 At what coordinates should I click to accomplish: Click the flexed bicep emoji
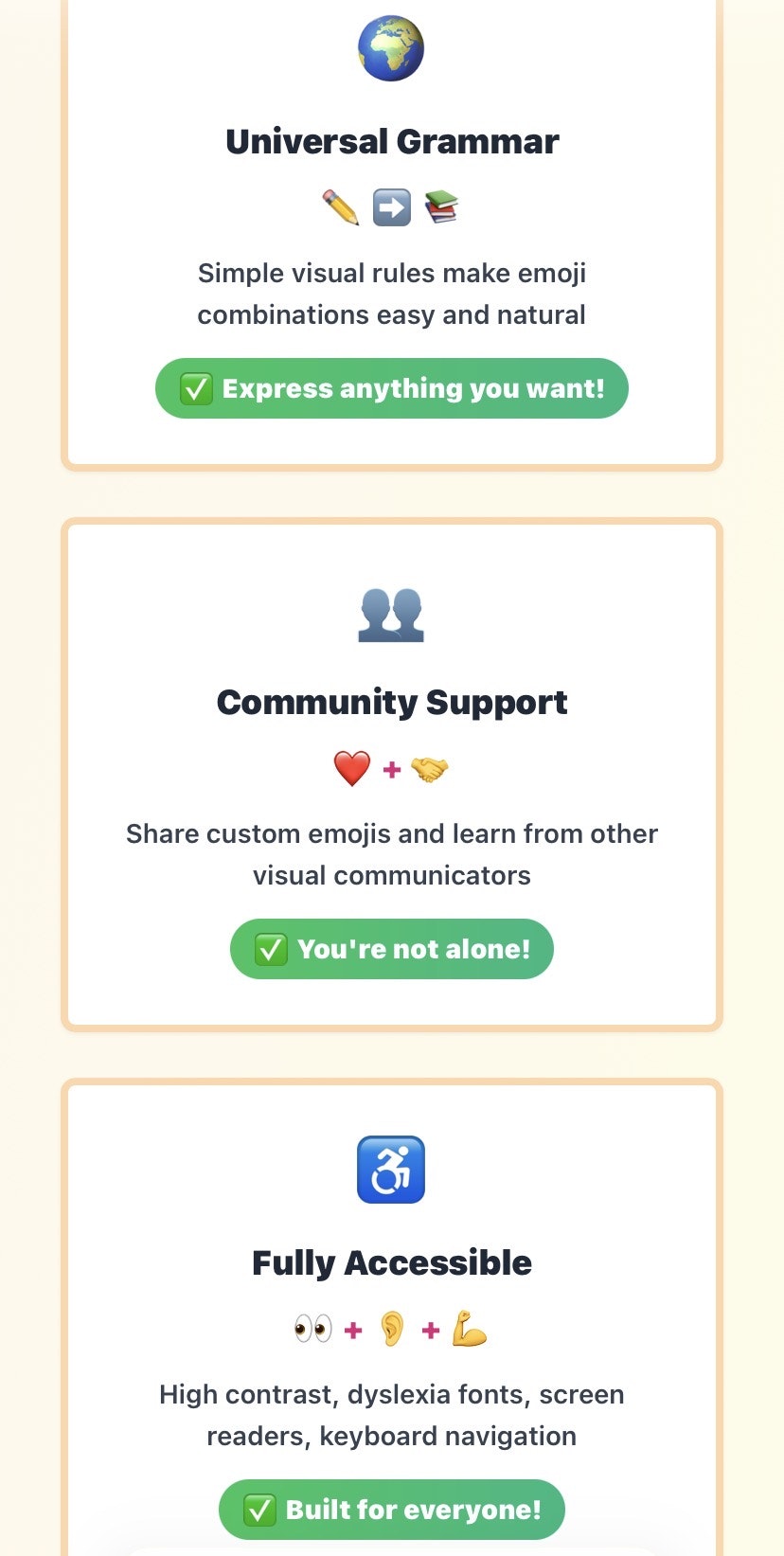point(471,1330)
